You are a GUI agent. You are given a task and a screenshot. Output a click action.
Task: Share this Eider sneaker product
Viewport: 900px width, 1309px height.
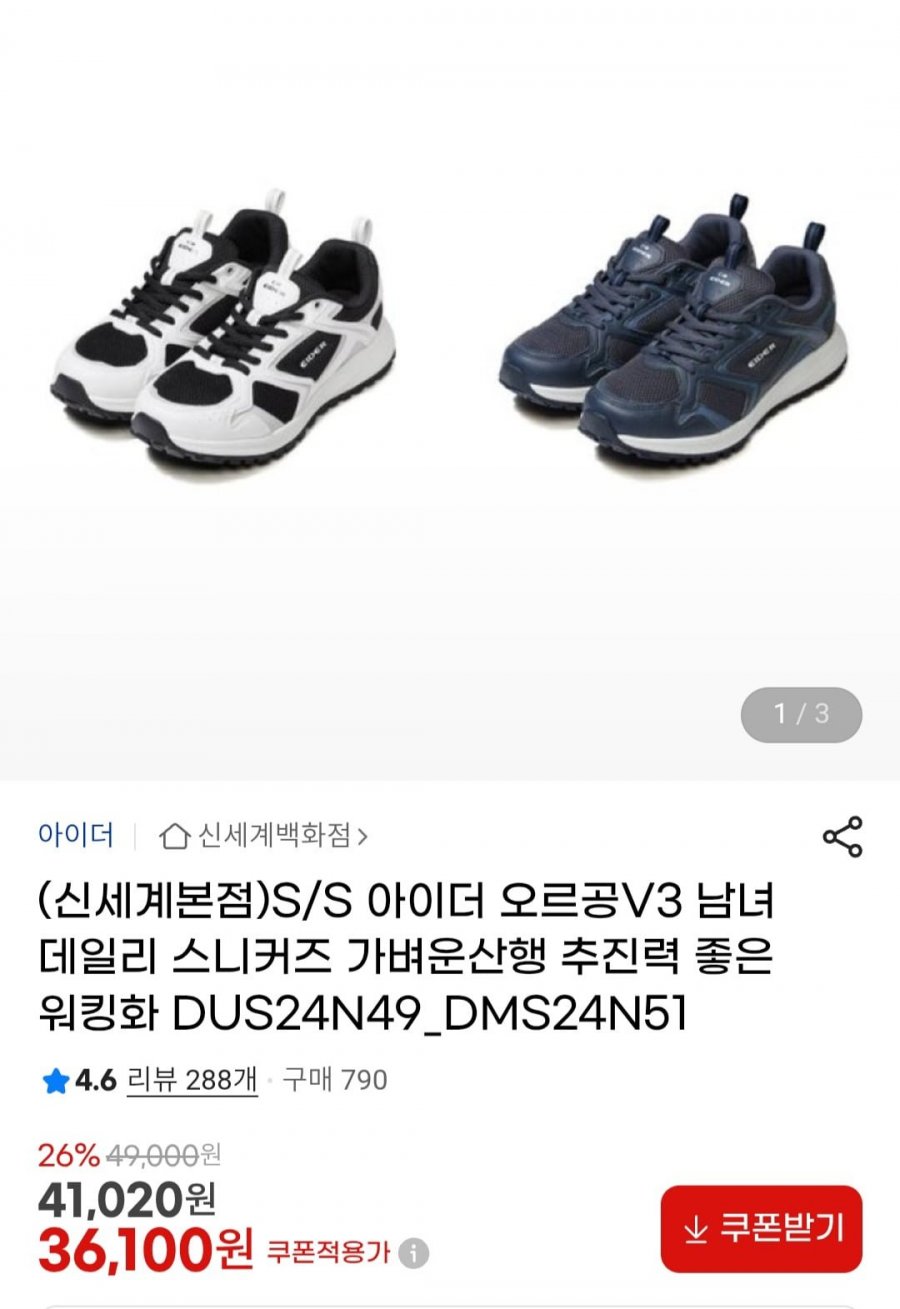[842, 837]
